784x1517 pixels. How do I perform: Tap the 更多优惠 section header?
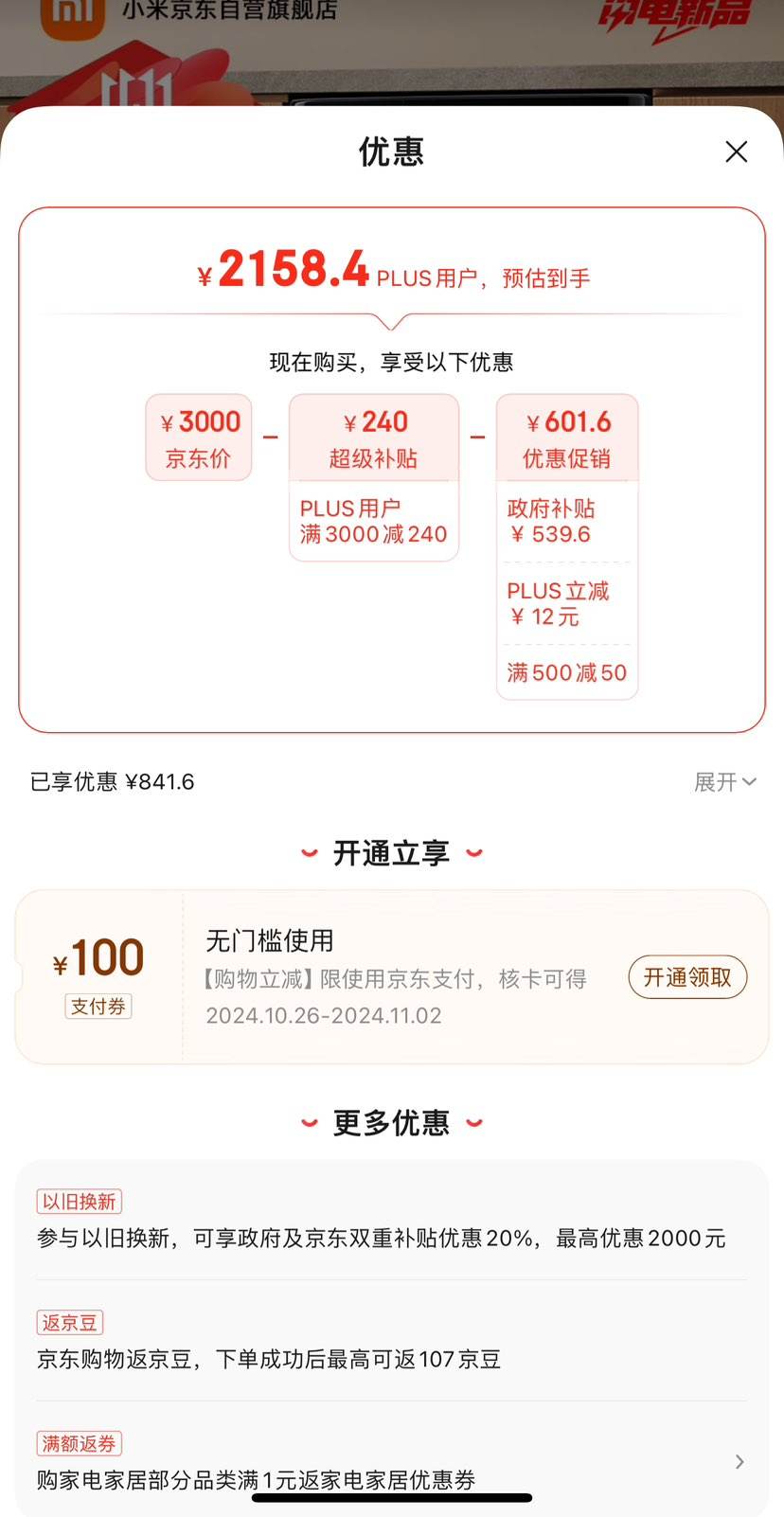[392, 1123]
